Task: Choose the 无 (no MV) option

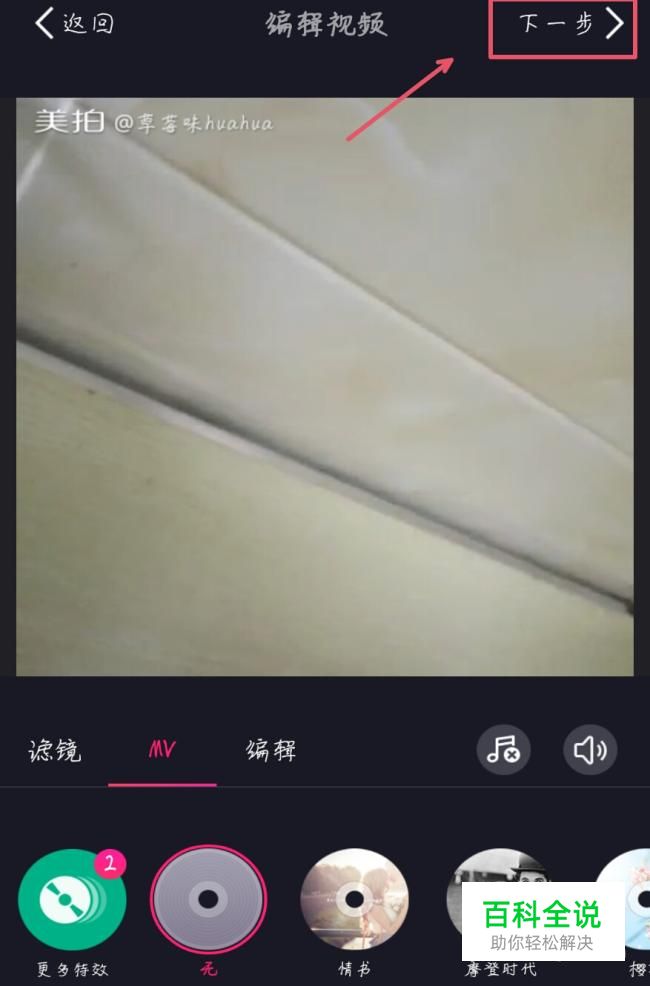Action: (x=208, y=900)
